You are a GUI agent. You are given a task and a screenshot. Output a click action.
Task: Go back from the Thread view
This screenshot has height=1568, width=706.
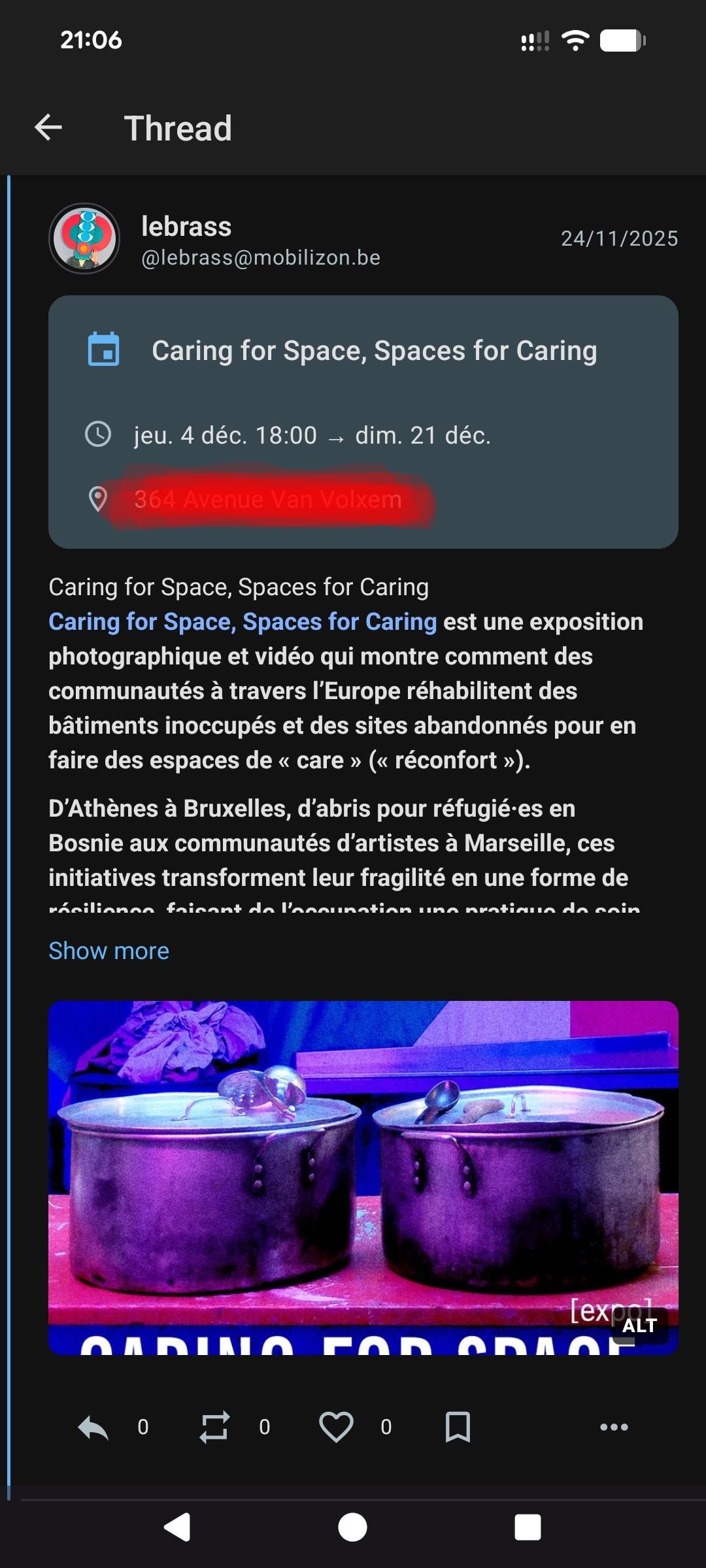[48, 127]
